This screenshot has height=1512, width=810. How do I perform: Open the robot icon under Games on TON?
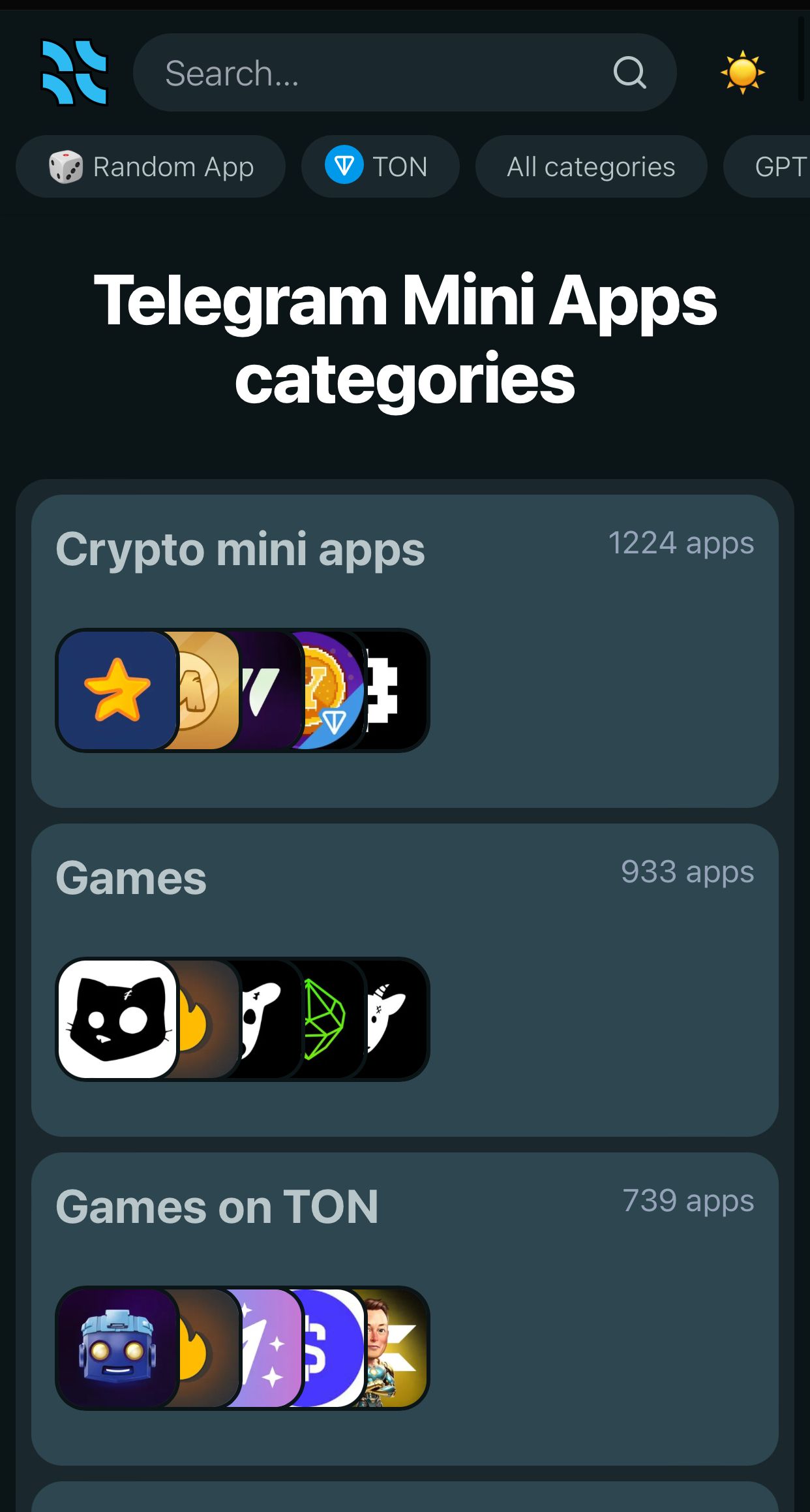(115, 1347)
